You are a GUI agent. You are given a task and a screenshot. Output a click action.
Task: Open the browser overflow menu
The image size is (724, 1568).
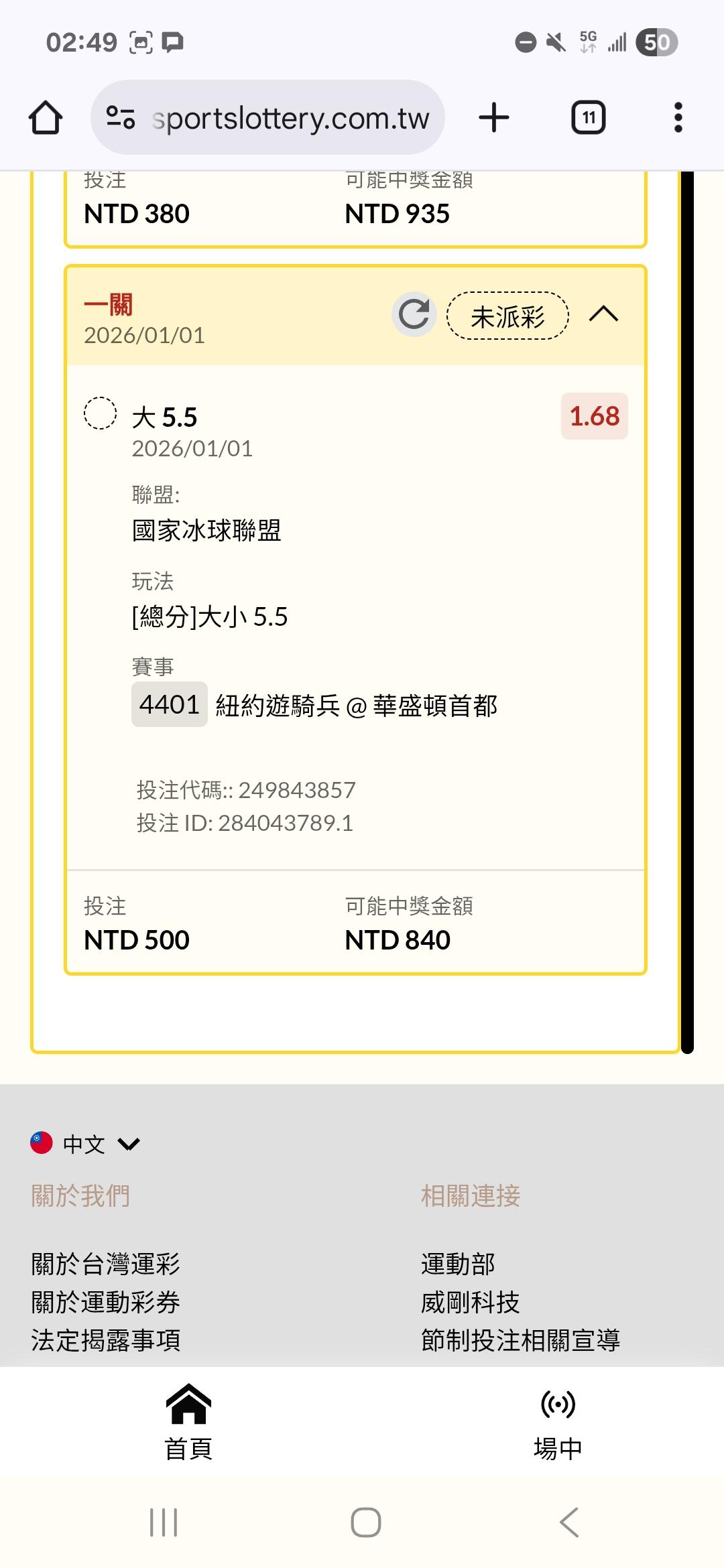[678, 118]
